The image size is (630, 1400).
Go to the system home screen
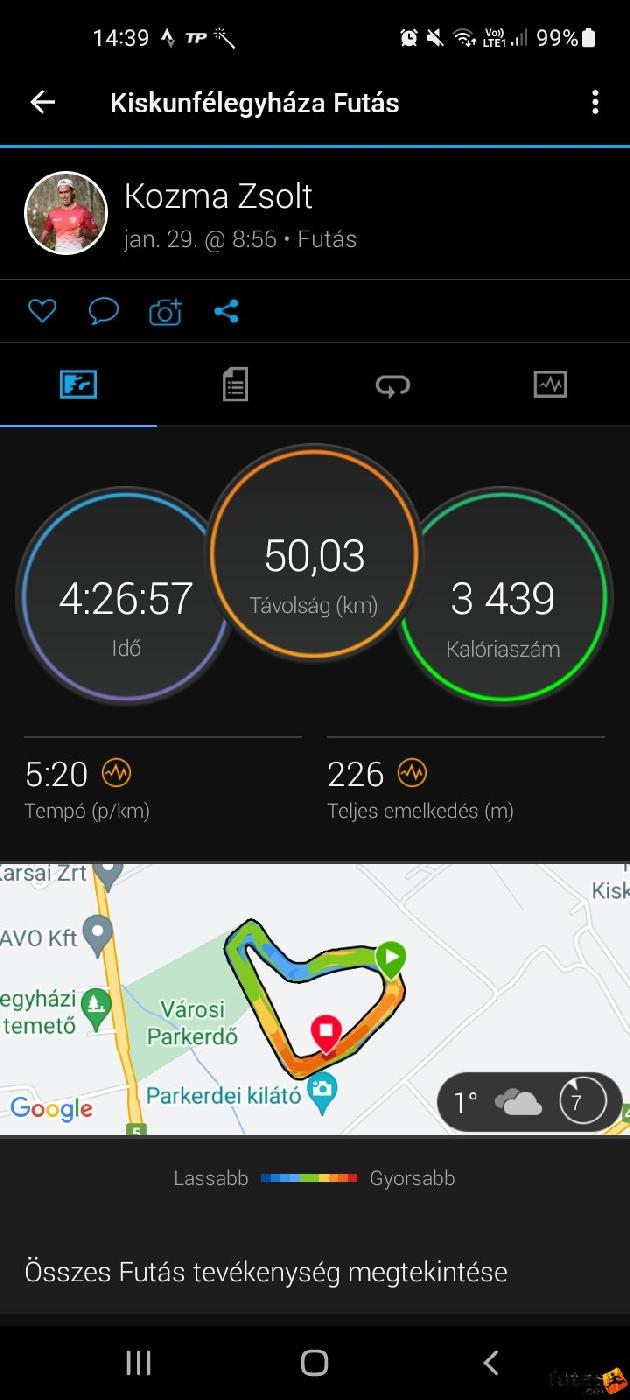tap(314, 1362)
